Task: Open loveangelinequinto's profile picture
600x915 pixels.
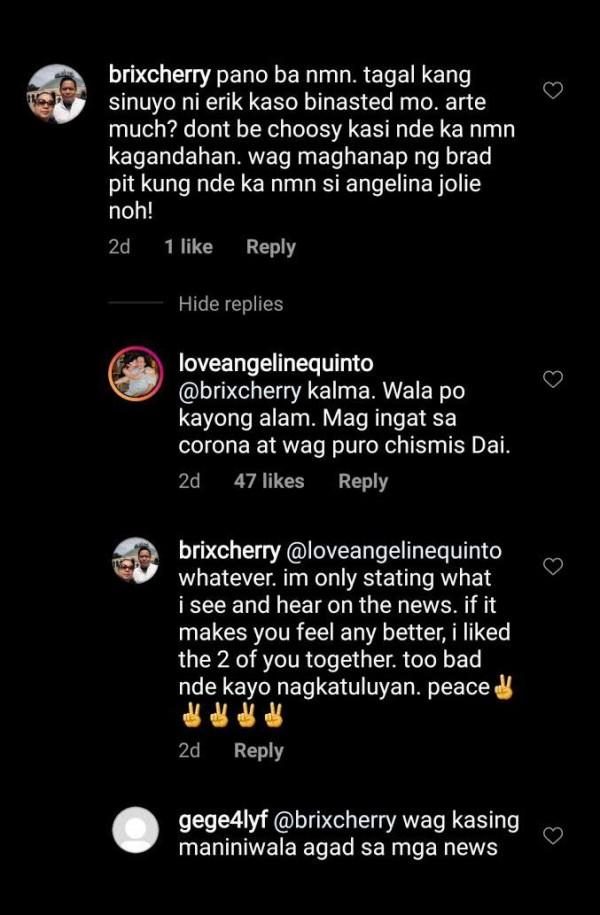Action: tap(136, 375)
